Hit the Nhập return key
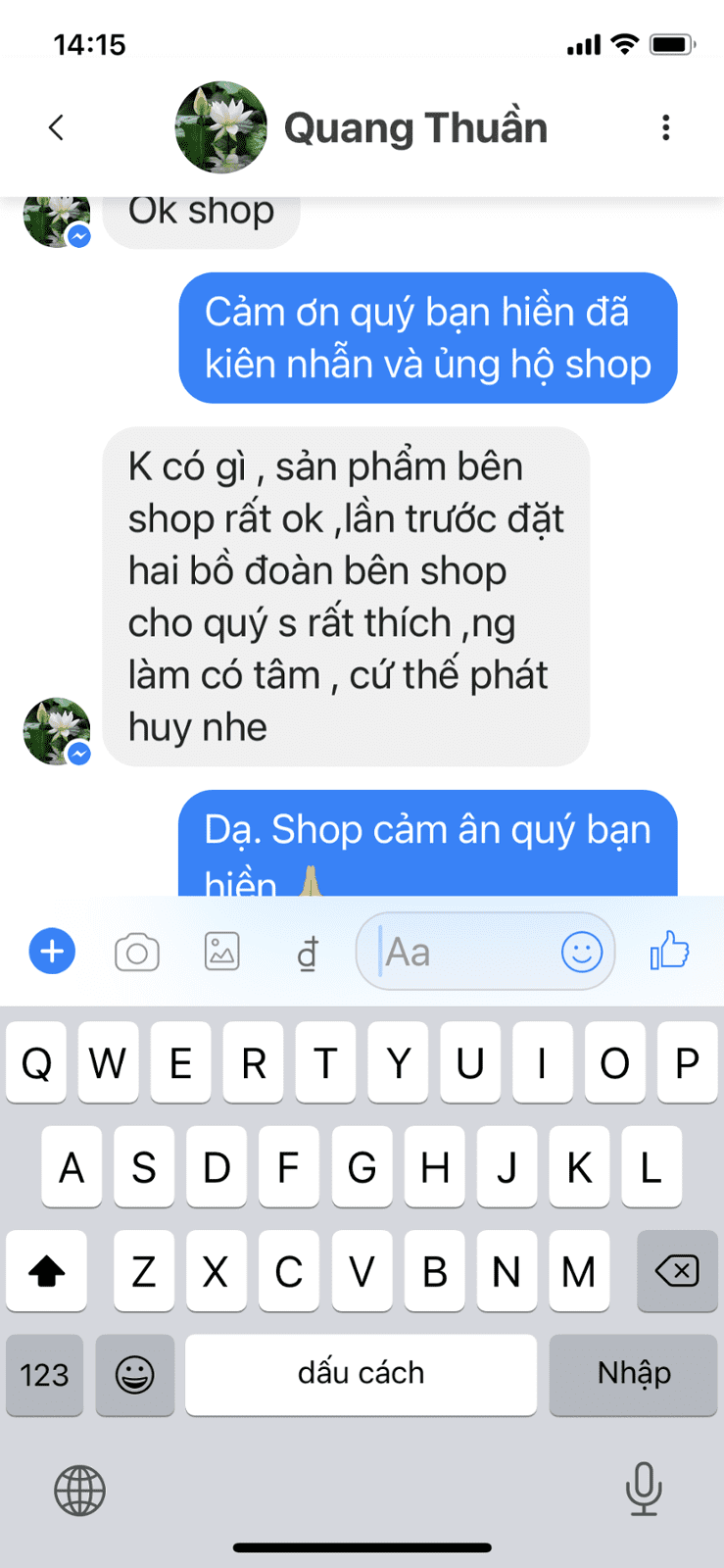 coord(634,1374)
